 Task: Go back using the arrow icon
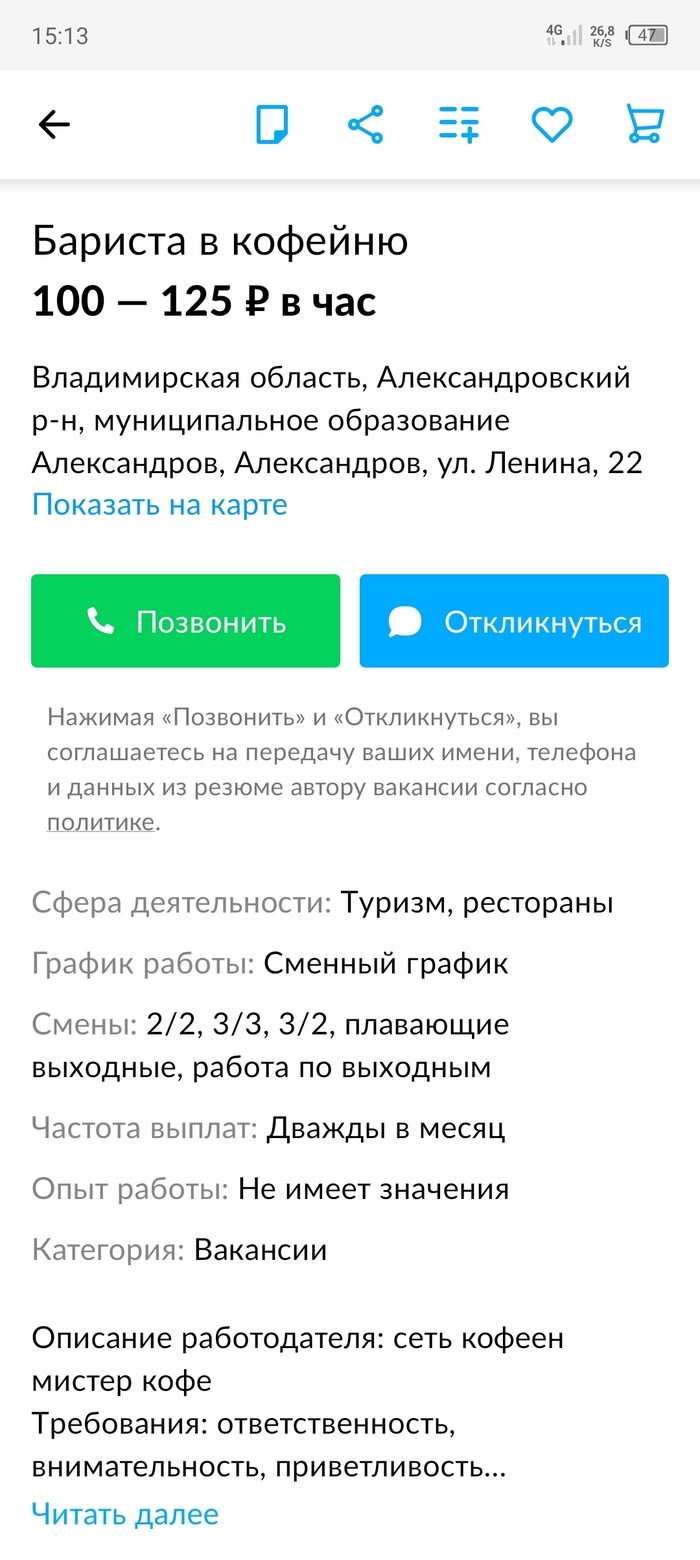[54, 125]
